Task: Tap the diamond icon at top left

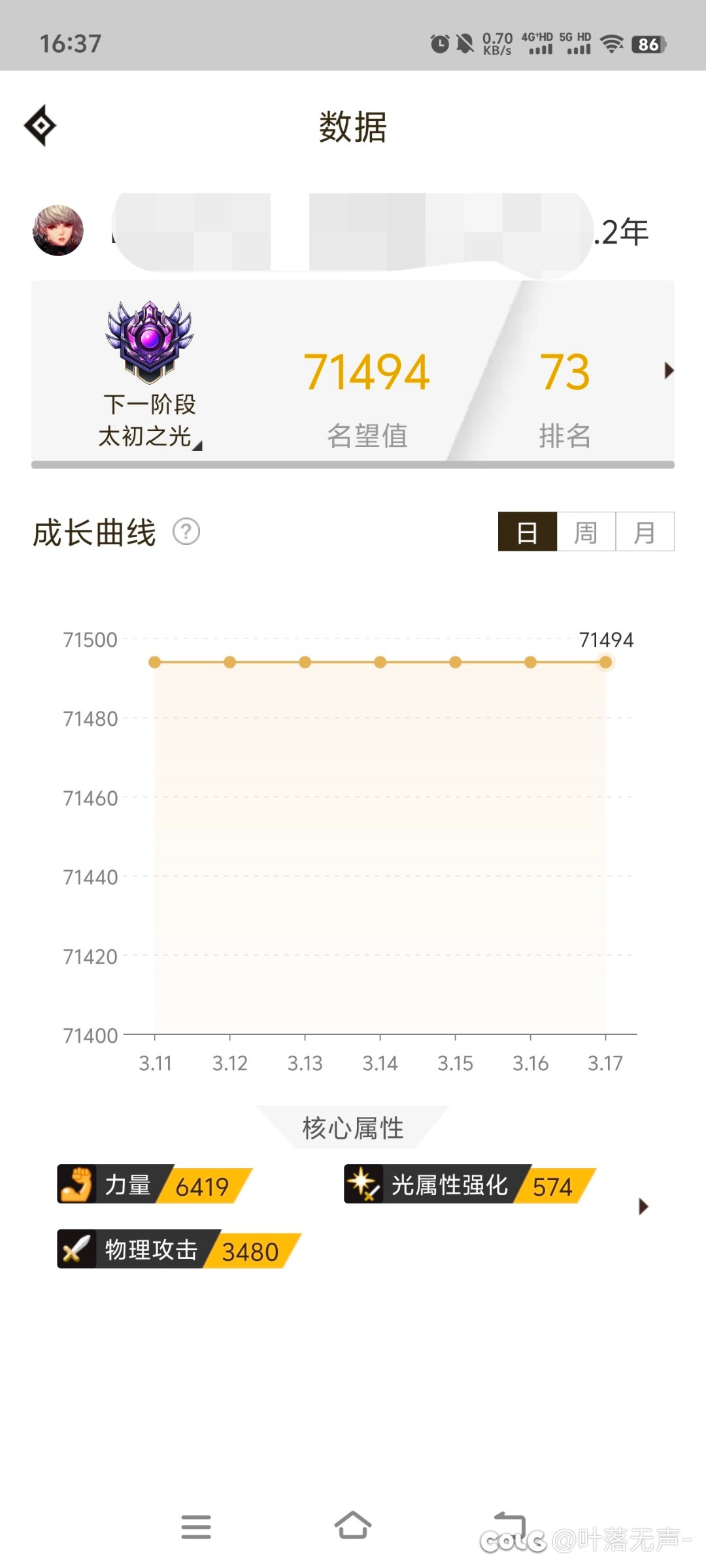Action: (40, 125)
